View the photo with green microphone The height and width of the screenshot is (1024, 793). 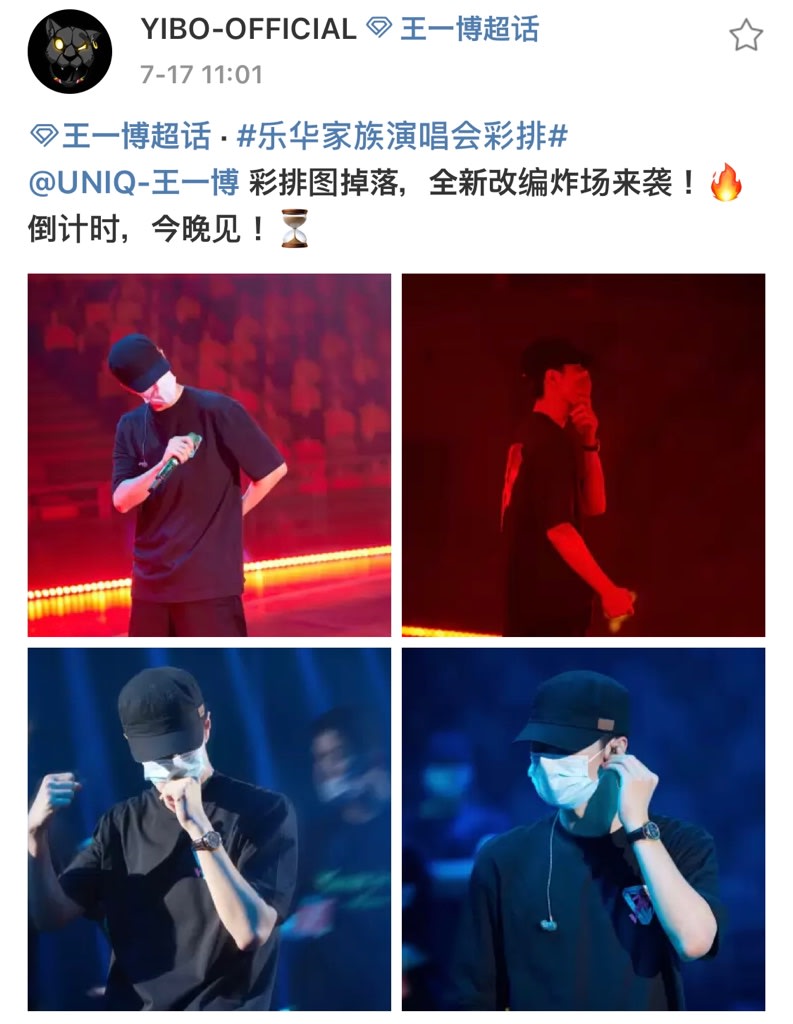pyautogui.click(x=209, y=455)
